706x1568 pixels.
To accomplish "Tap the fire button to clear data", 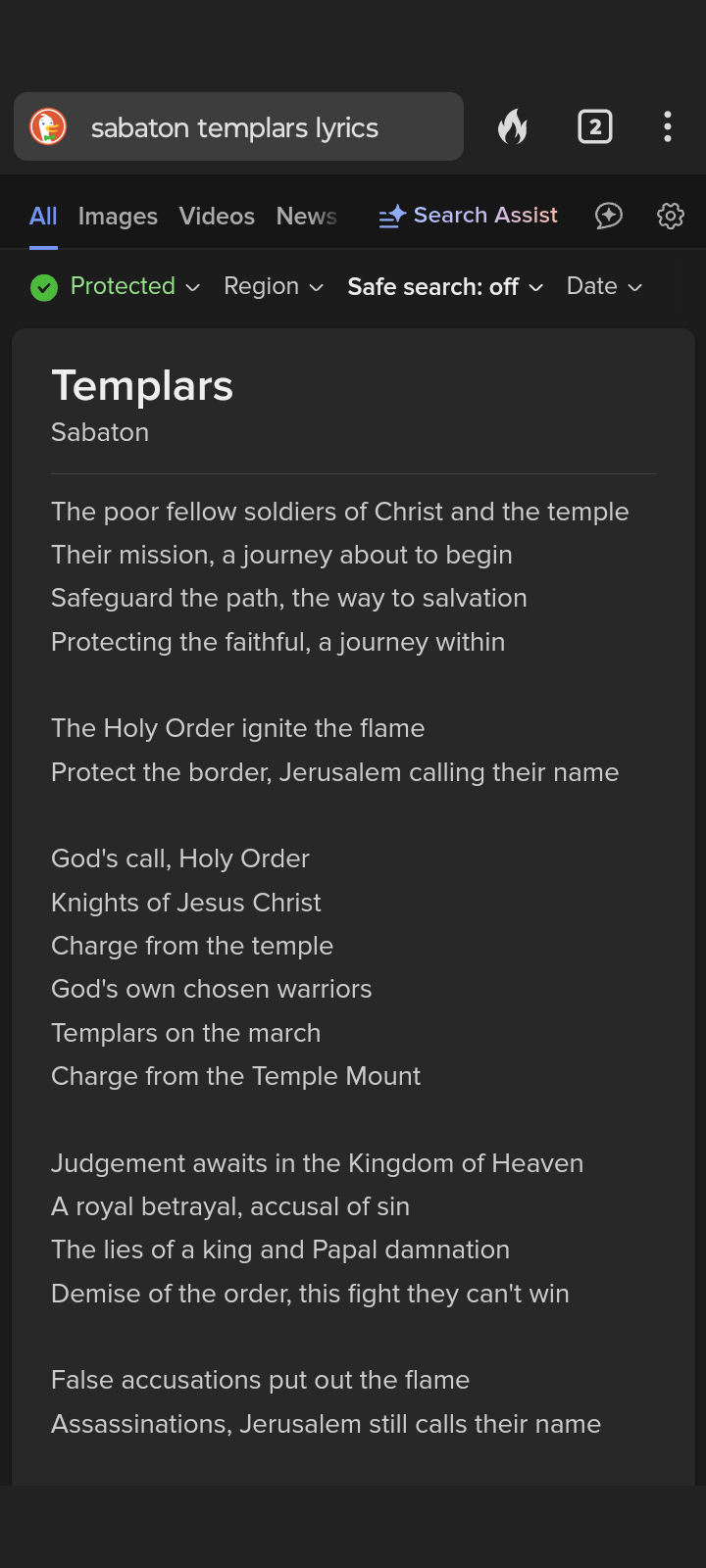I will 512,127.
